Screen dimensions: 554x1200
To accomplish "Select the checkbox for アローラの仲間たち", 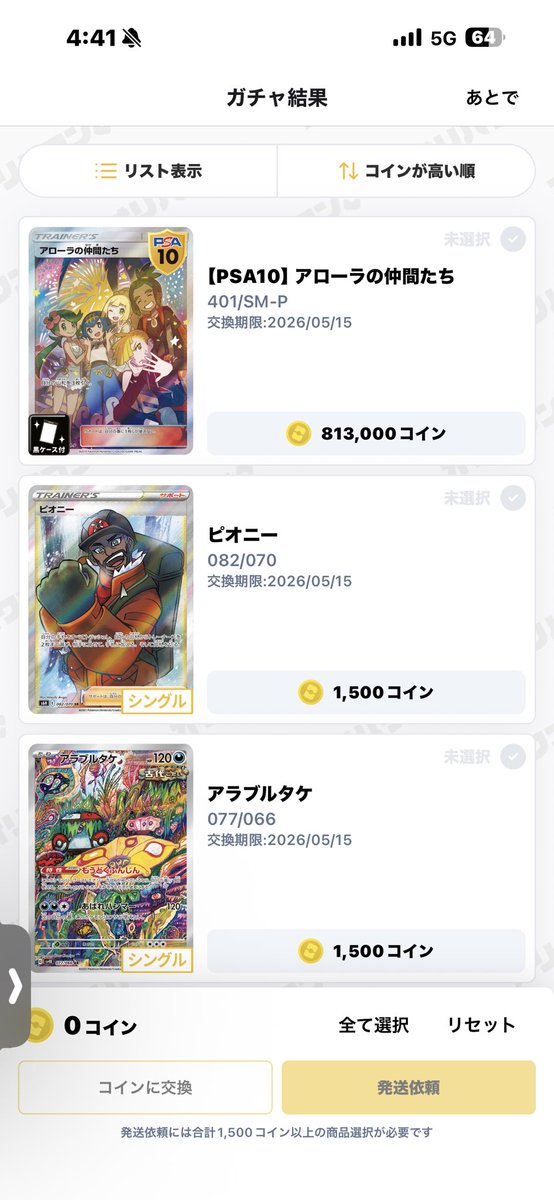I will pos(513,239).
